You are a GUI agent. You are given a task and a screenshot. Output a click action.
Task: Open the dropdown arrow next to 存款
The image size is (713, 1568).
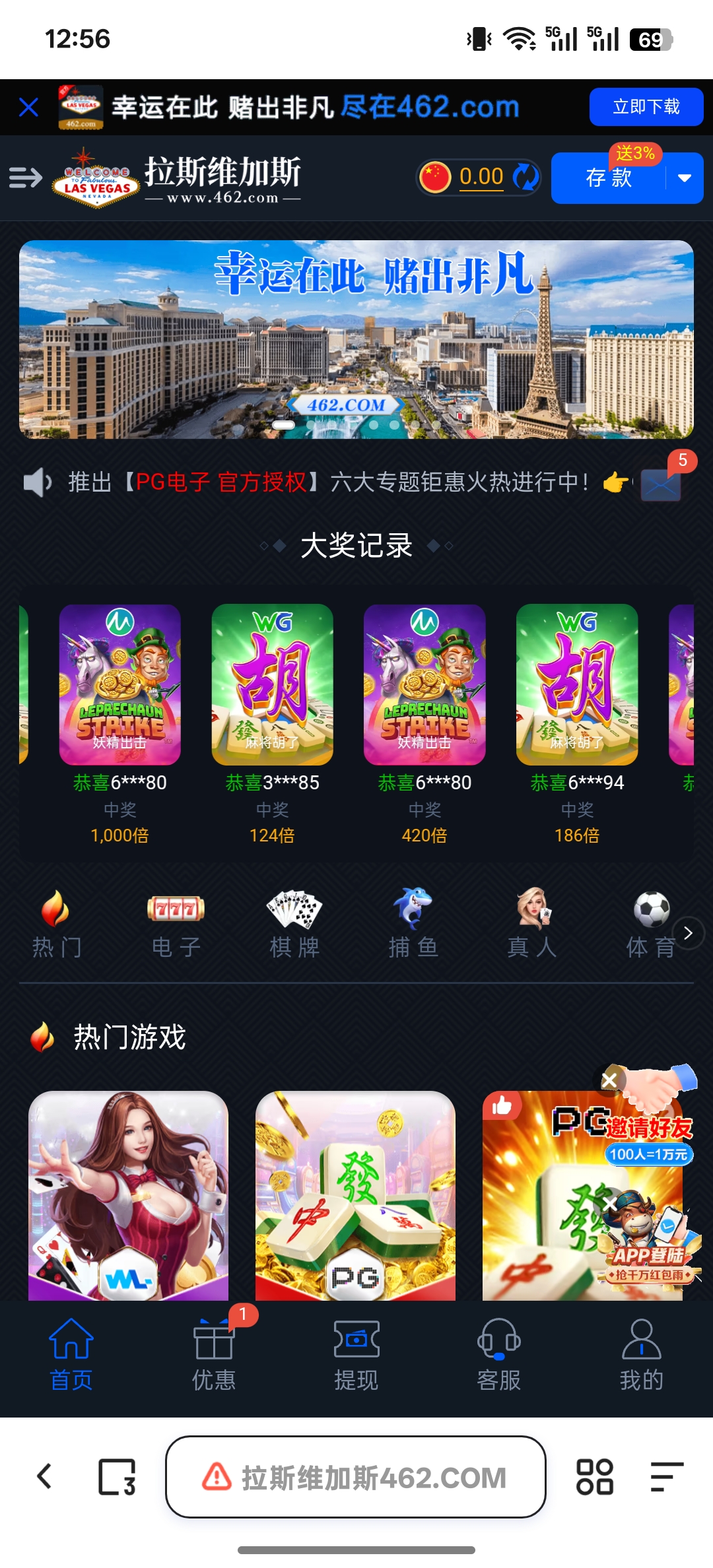[x=683, y=178]
